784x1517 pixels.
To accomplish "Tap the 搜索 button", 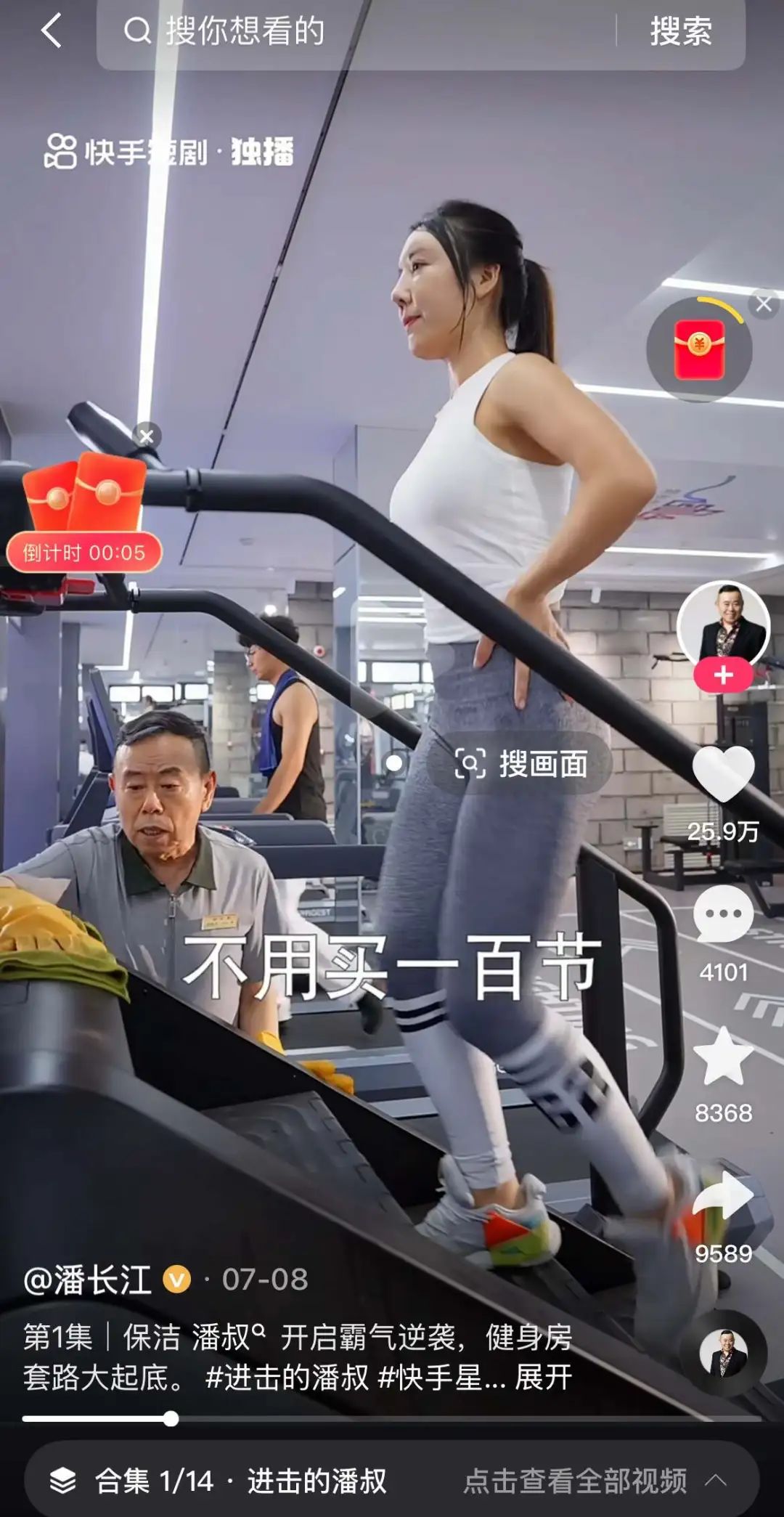I will click(680, 32).
